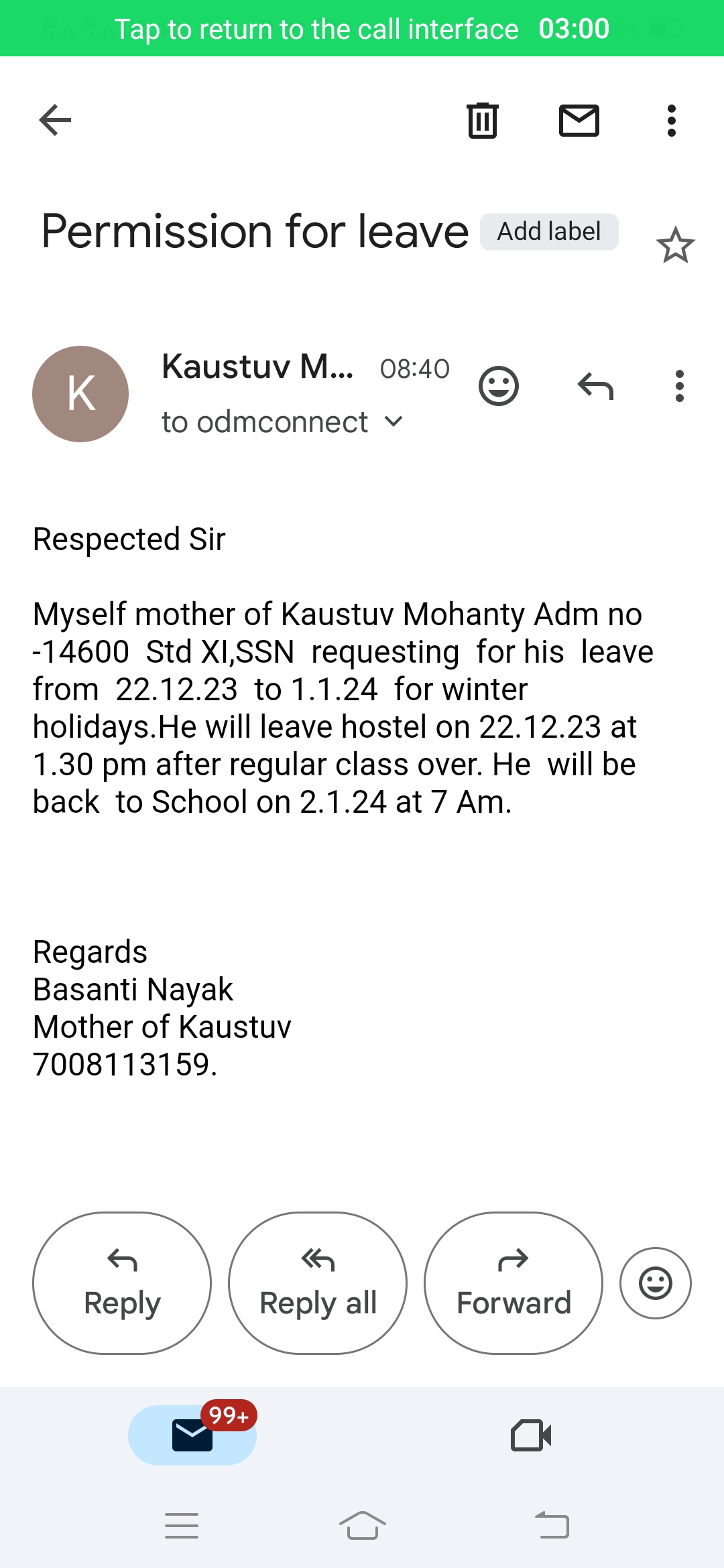Expand recipient details next to odmconnect
Screen dimensions: 724x1568
click(x=394, y=421)
